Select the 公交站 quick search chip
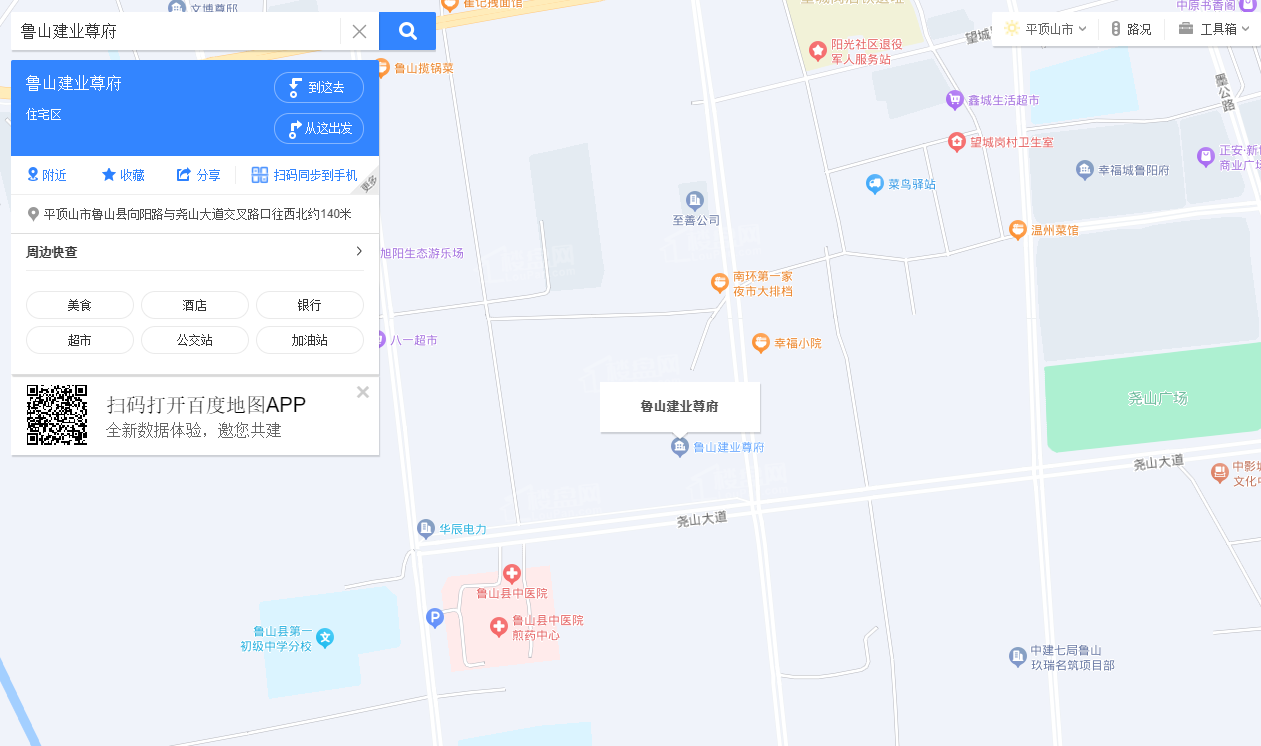Viewport: 1261px width, 746px height. click(x=195, y=340)
